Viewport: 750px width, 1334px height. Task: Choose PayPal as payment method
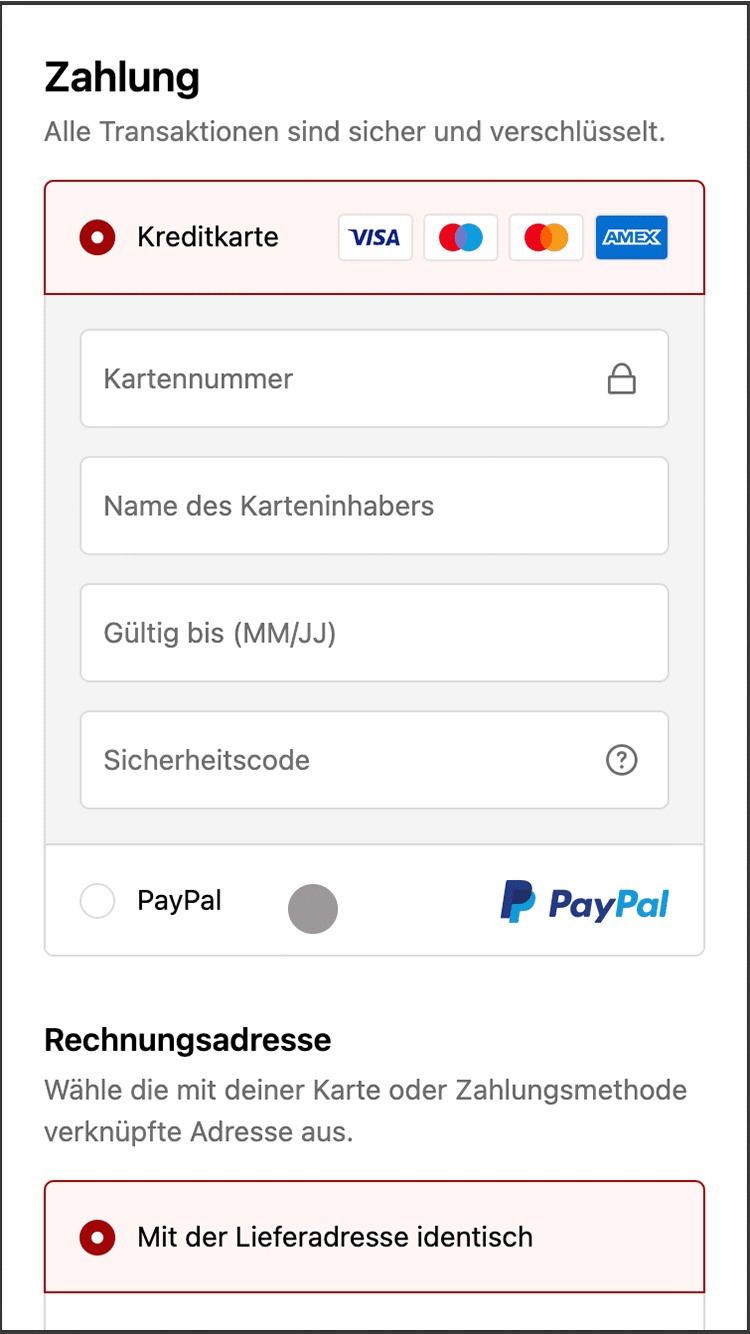pos(374,900)
